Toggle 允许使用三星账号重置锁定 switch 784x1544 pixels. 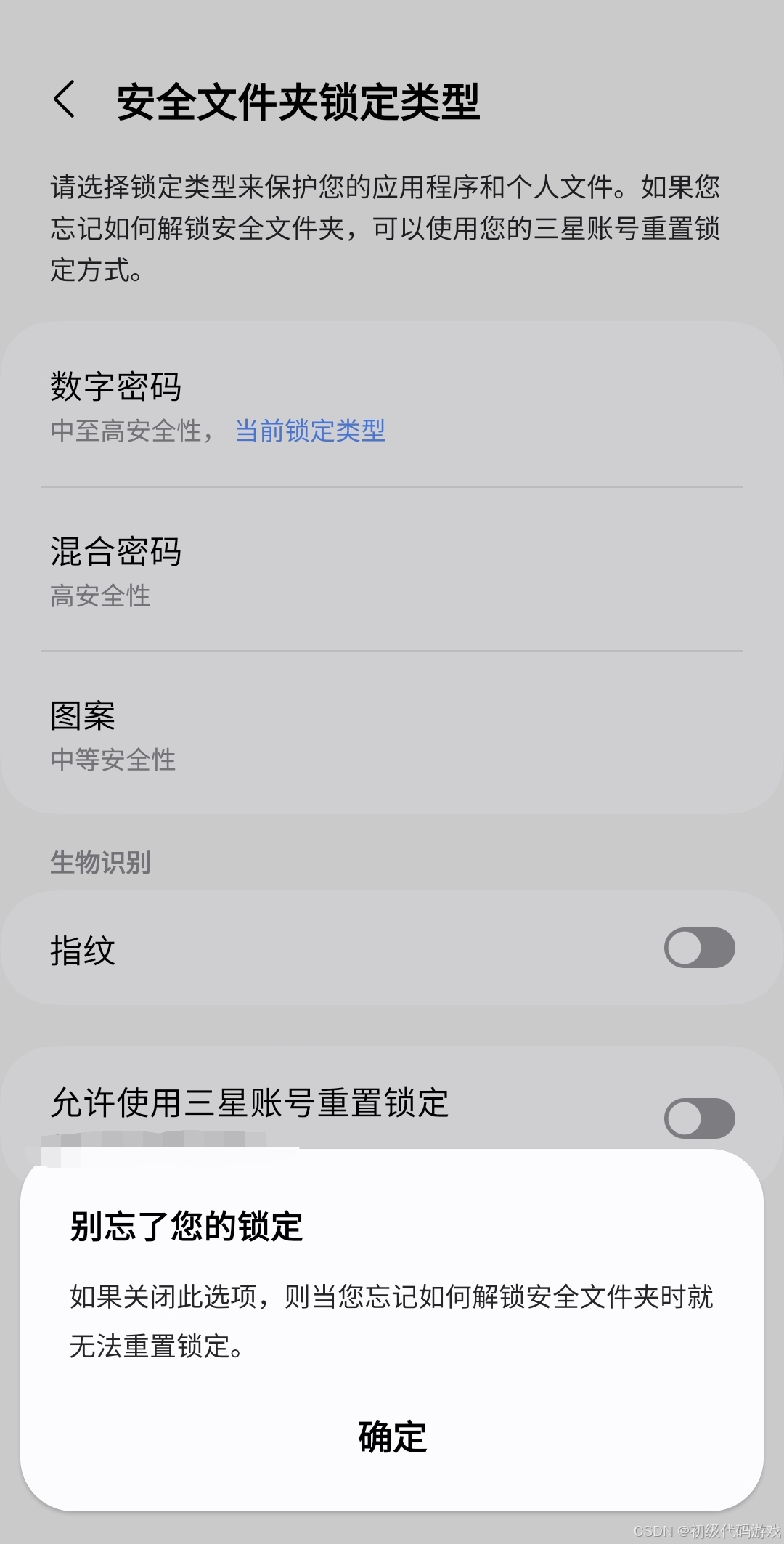pyautogui.click(x=698, y=1118)
